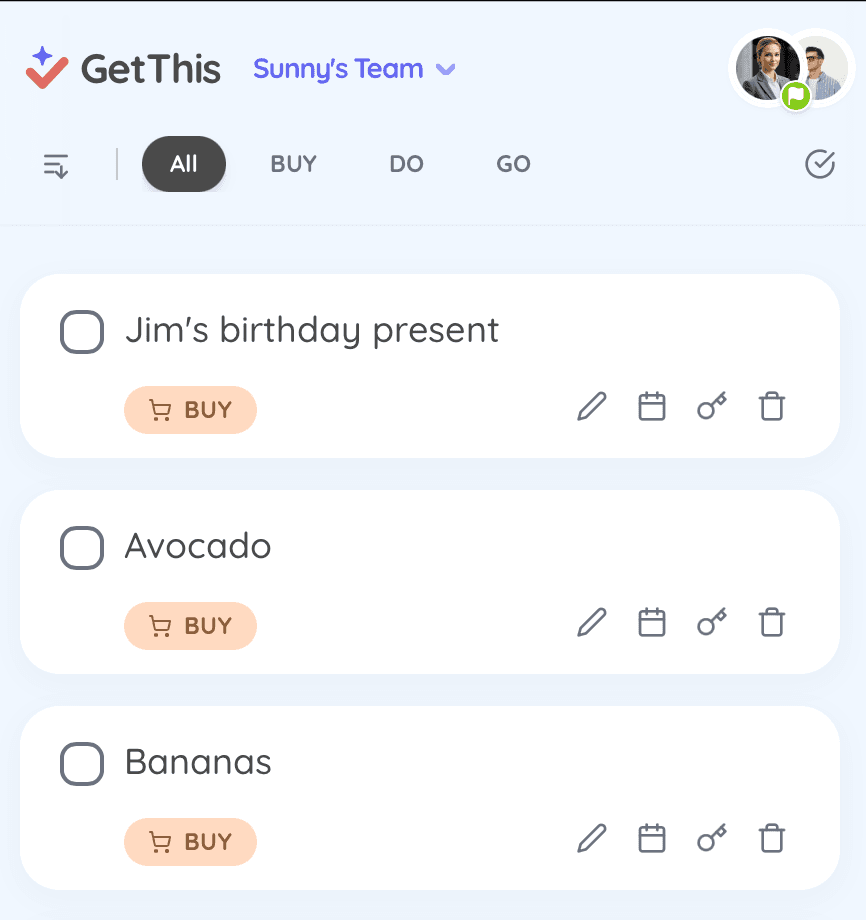The width and height of the screenshot is (866, 920).
Task: Delete Jim's birthday present using the trash icon
Action: click(771, 406)
